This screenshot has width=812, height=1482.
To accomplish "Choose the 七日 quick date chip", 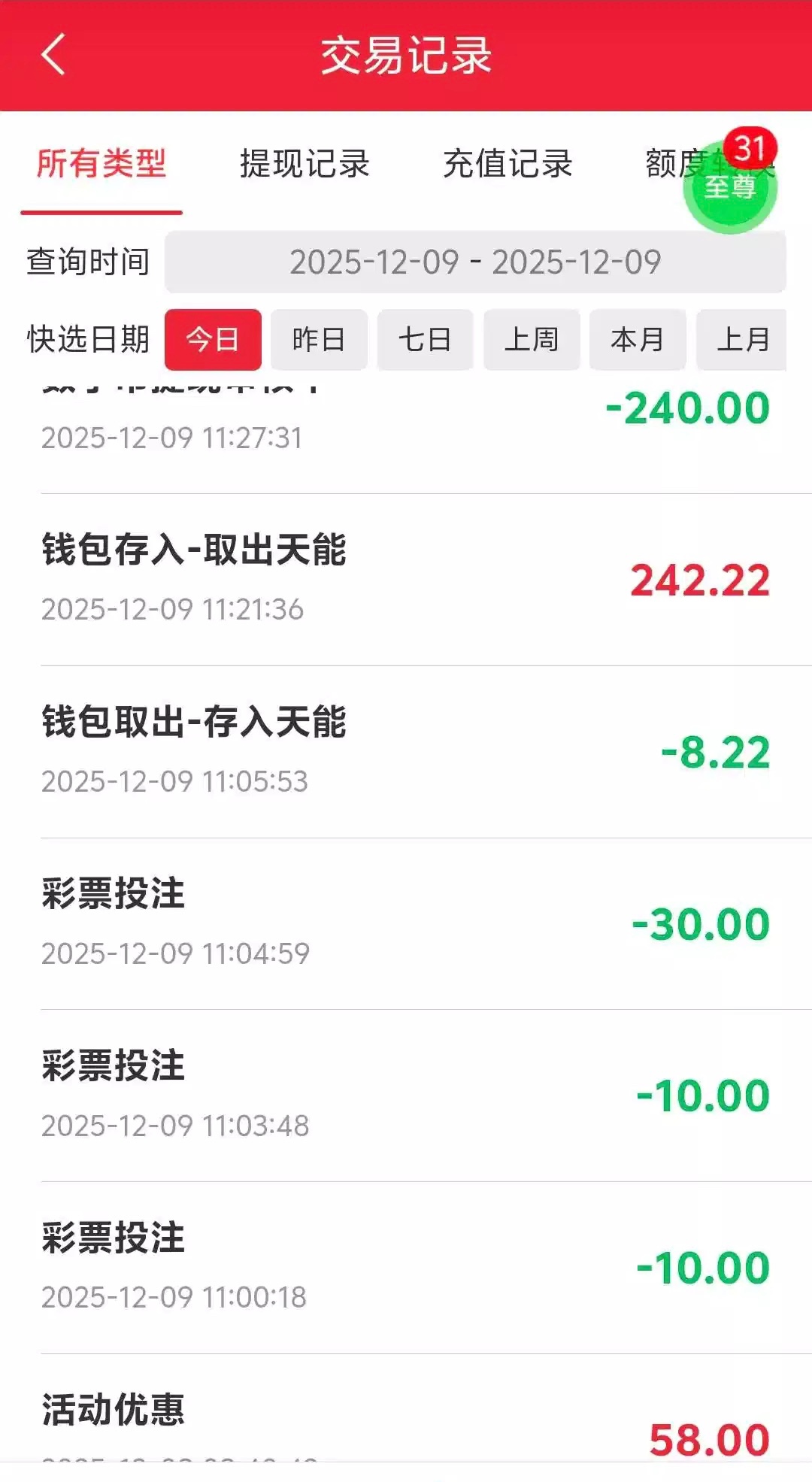I will (425, 340).
